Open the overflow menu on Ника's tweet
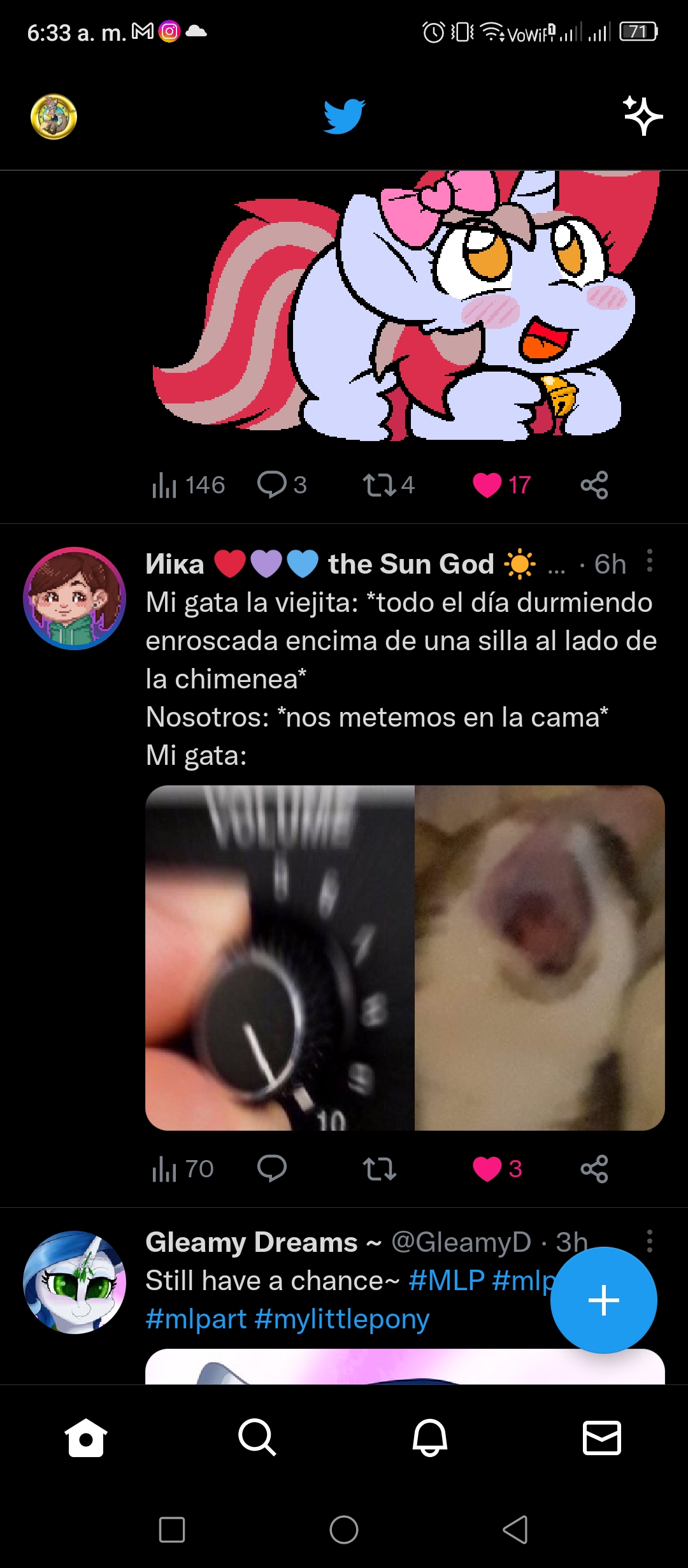 coord(649,561)
